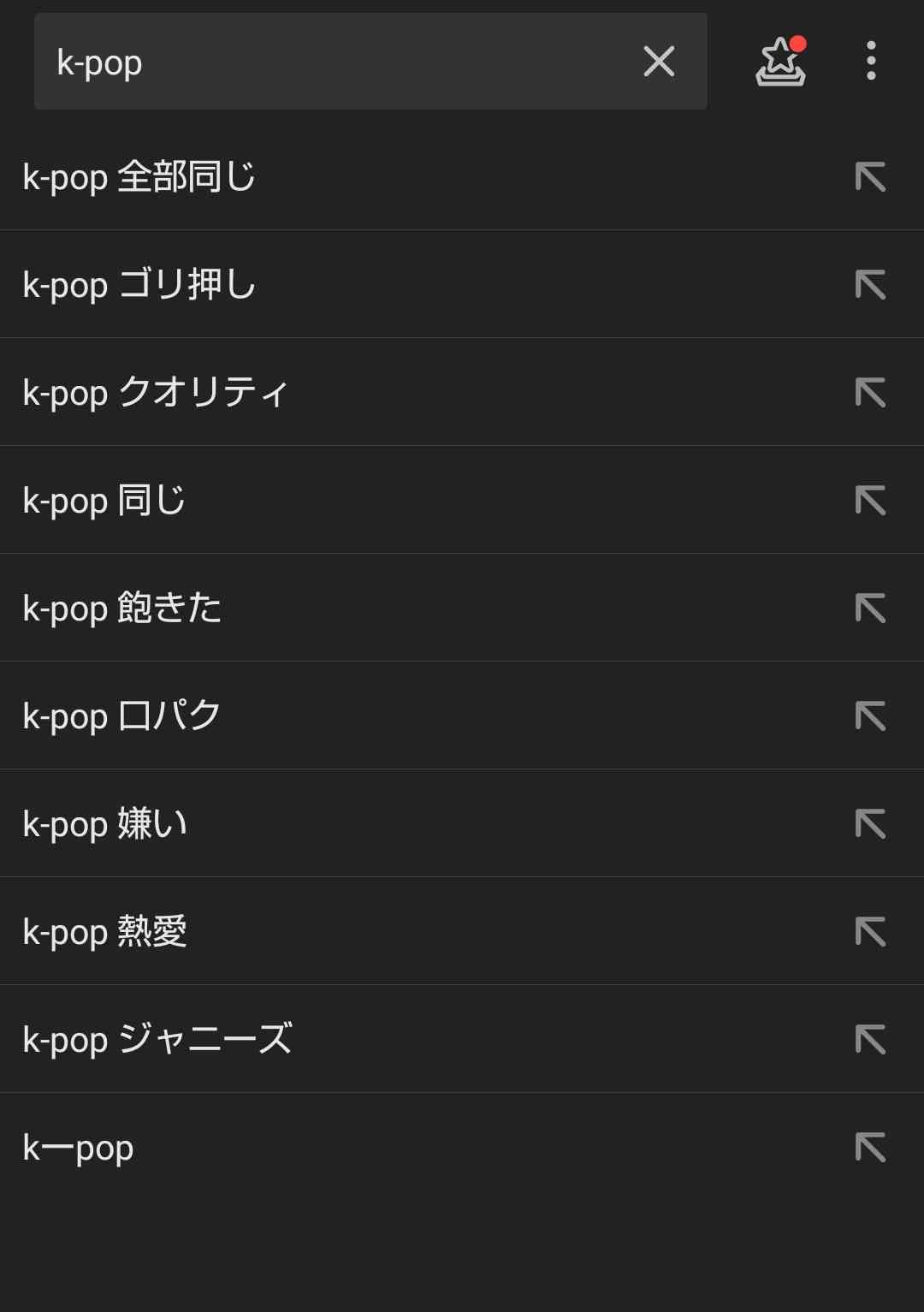Use arrow to insert "k-pop 飽きた"
Screen dimensions: 924x1312
click(x=870, y=609)
